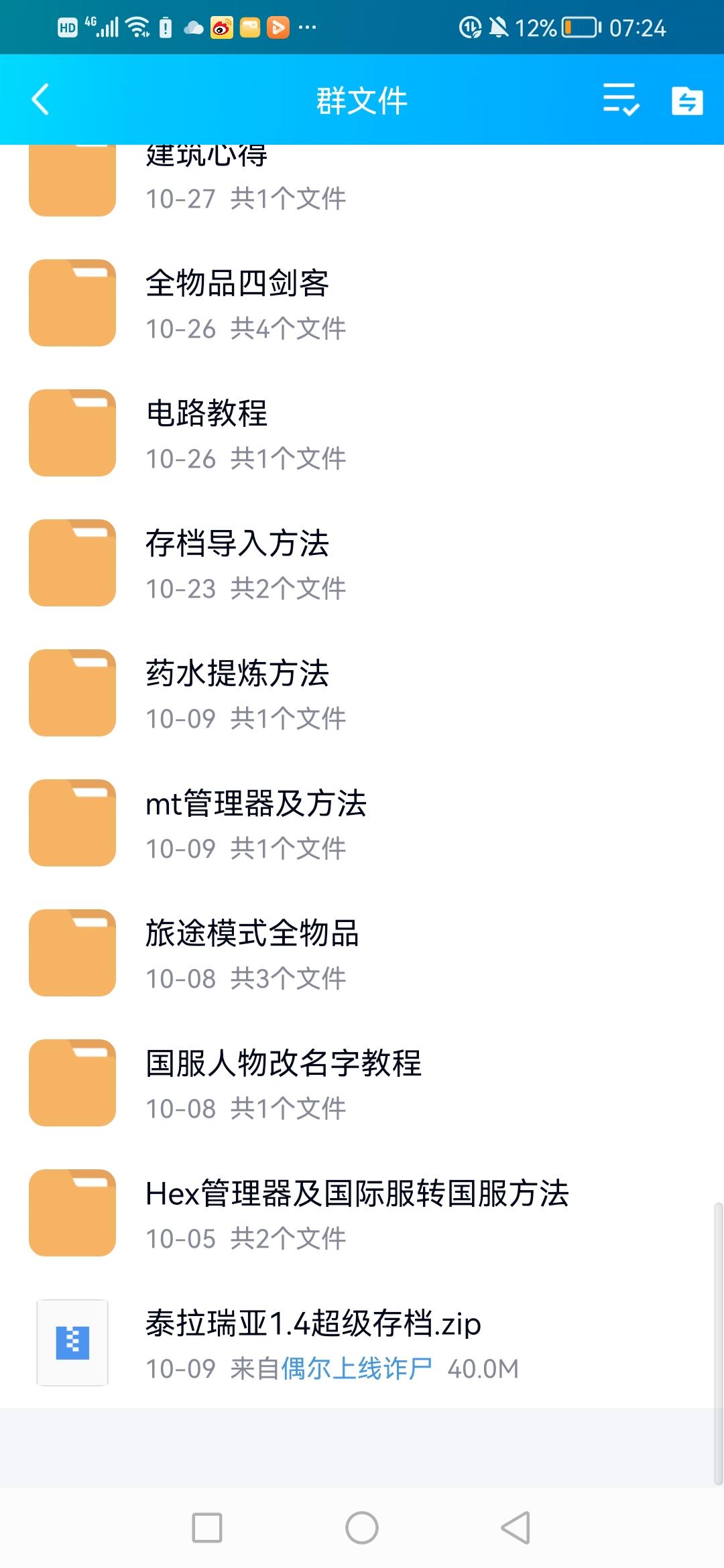Open the 存档导入方法 folder
The width and height of the screenshot is (724, 1568).
pos(362,563)
